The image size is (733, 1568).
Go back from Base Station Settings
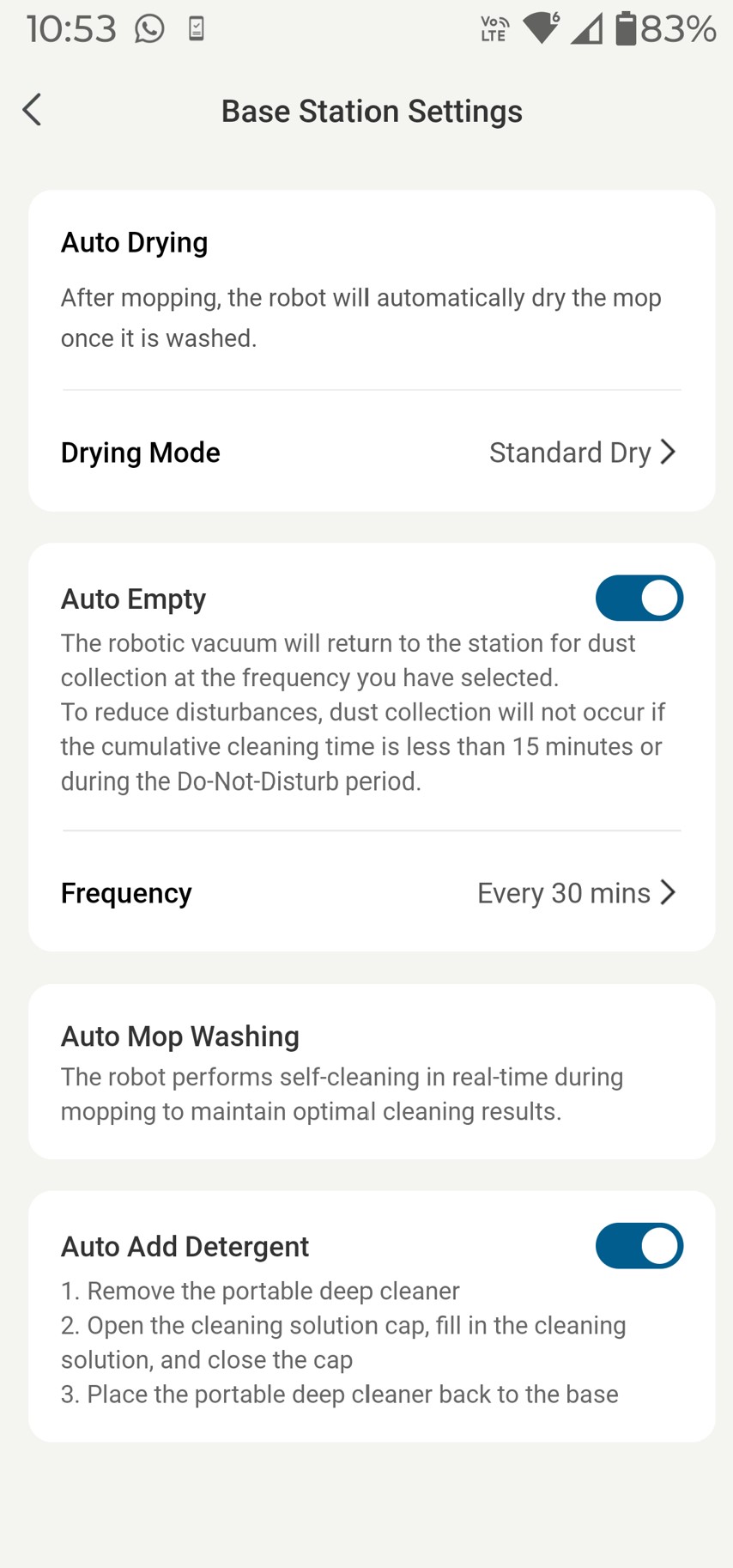point(33,110)
